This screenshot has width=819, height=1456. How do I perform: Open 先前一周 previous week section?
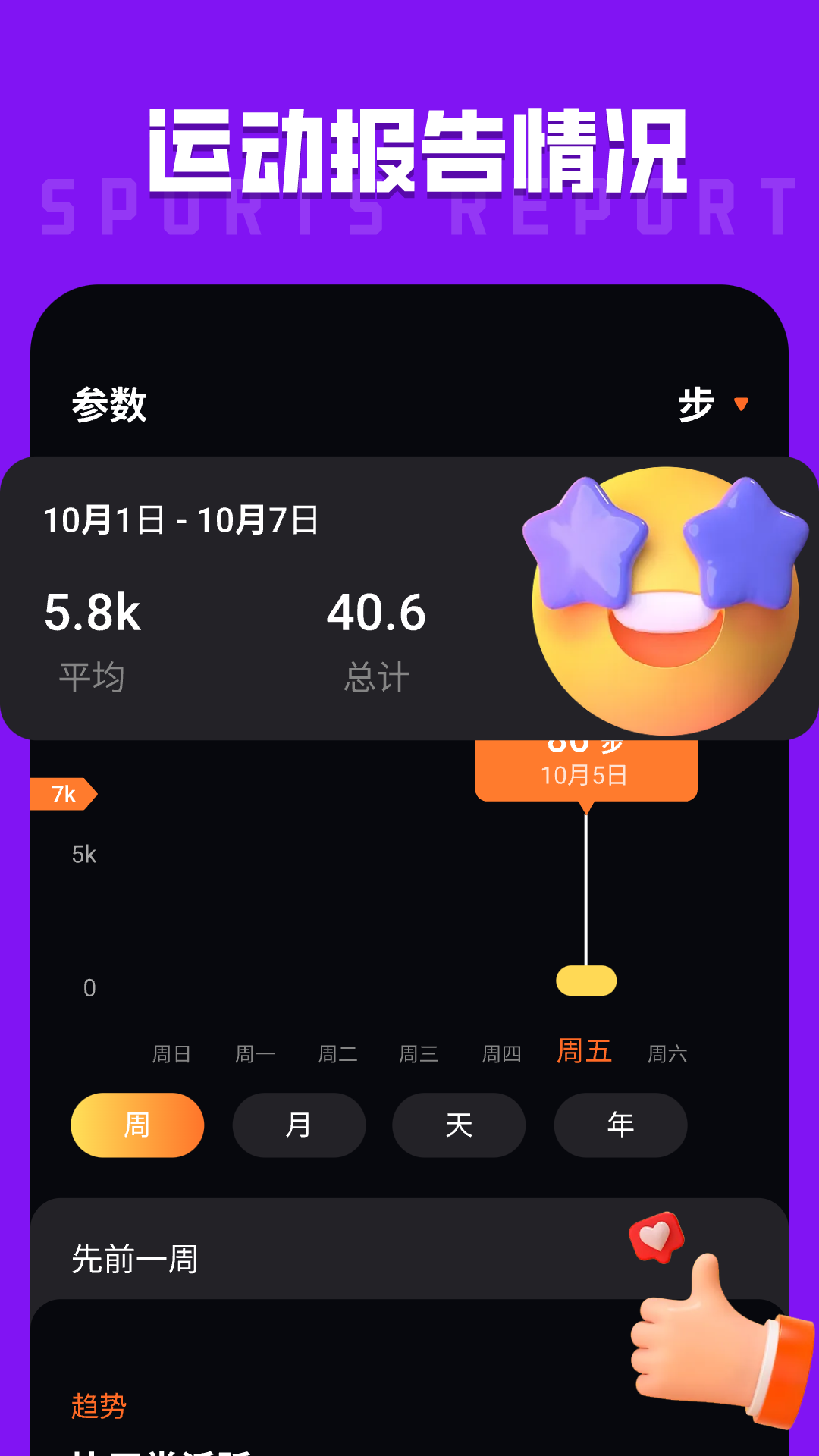pos(135,1259)
